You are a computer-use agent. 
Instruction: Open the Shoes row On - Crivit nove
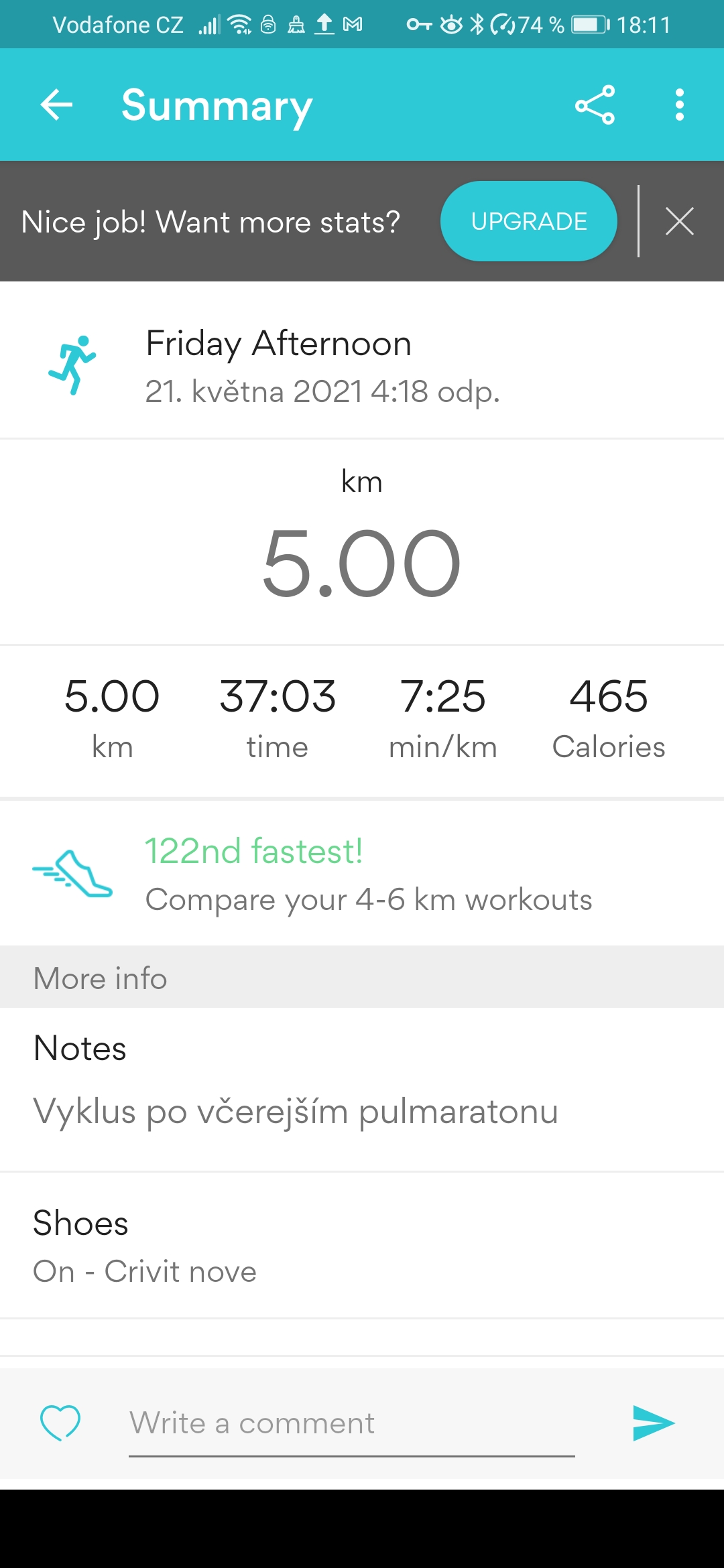tap(362, 1246)
